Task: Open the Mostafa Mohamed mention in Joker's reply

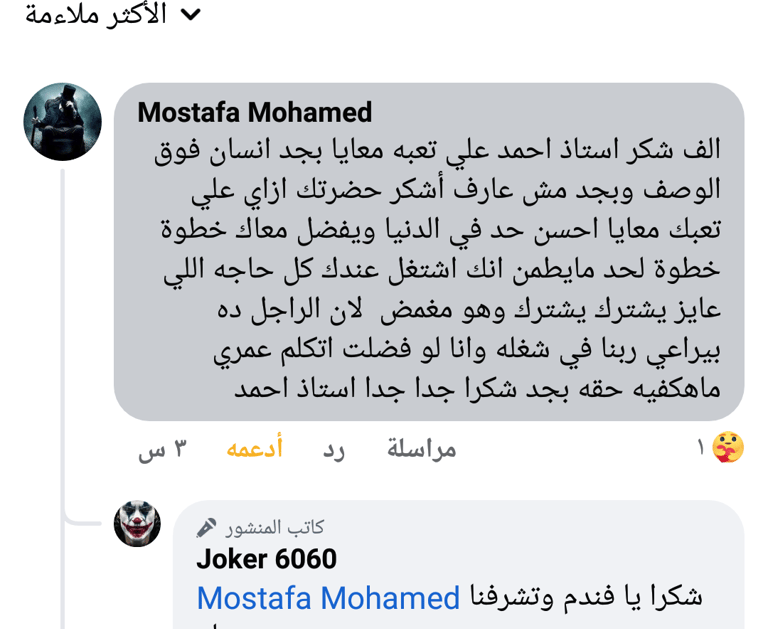Action: click(327, 598)
